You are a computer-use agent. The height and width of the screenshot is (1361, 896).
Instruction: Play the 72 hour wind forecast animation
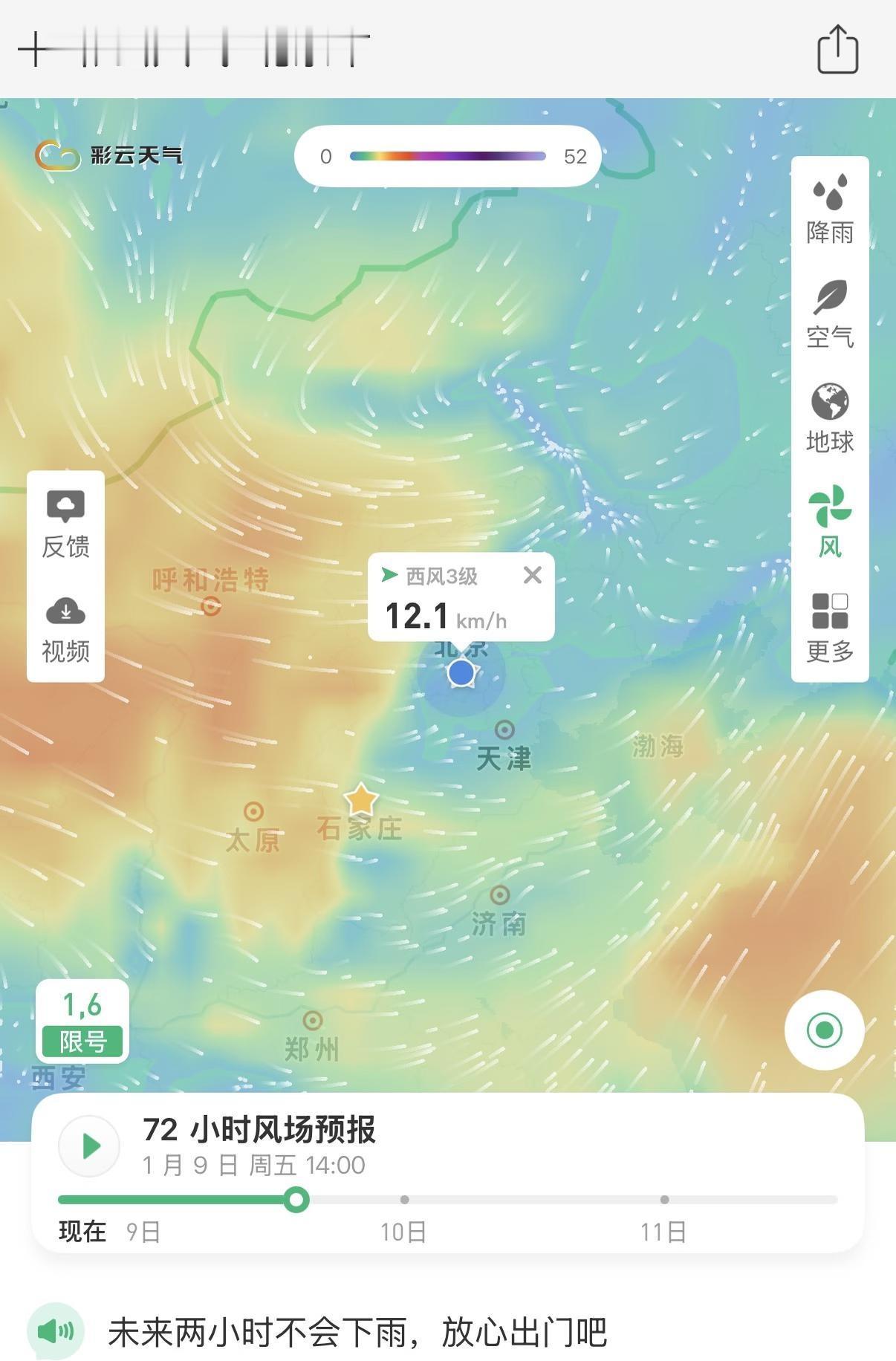[x=89, y=1145]
